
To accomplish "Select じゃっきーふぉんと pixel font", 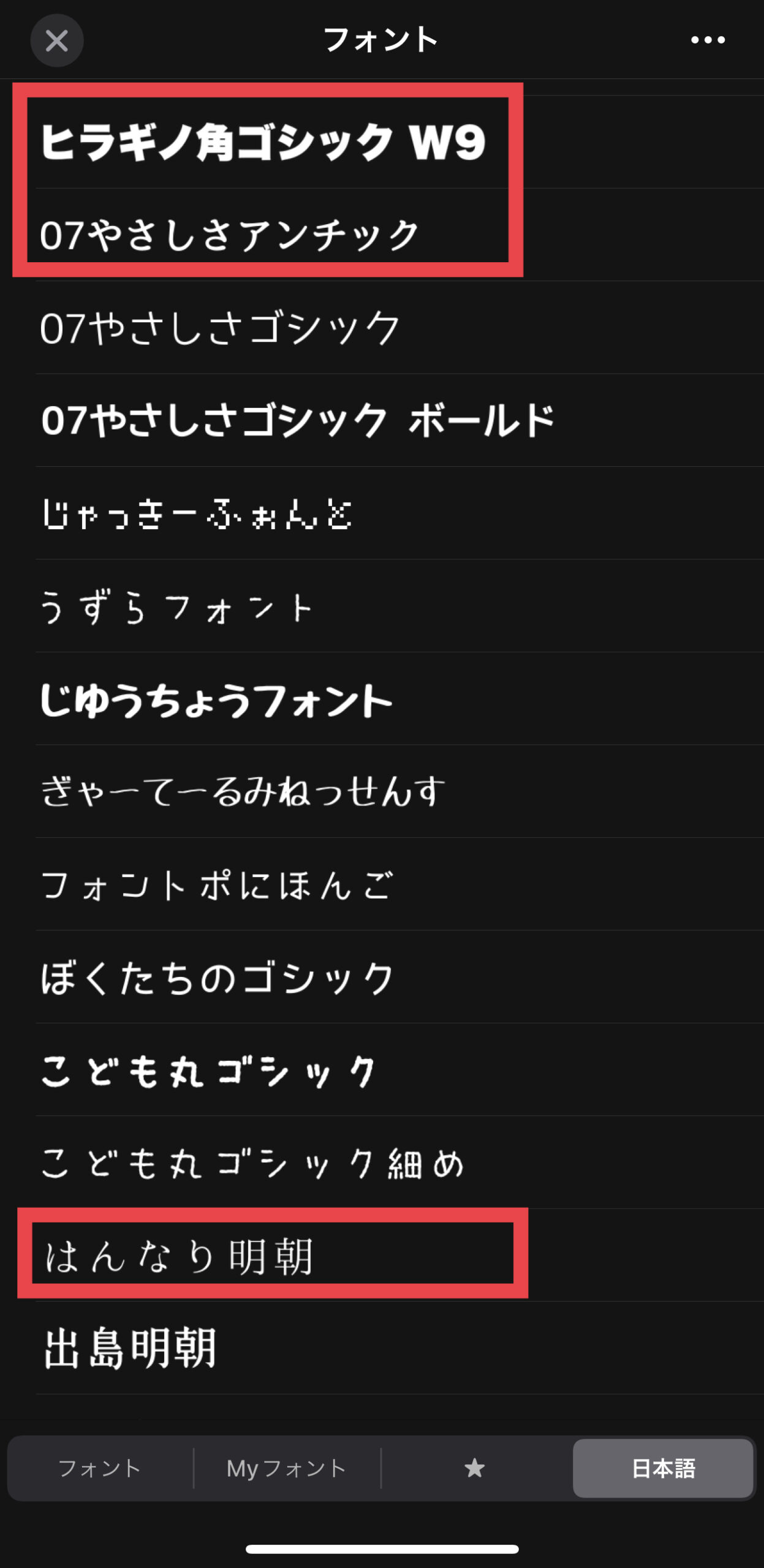I will click(196, 514).
